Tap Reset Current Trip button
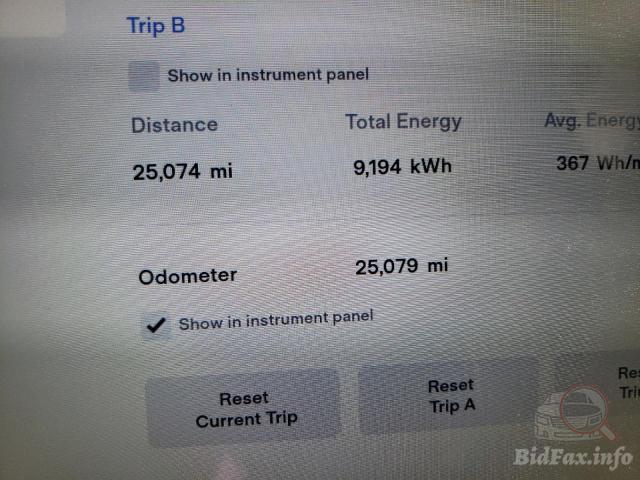Viewport: 640px width, 480px height. tap(244, 410)
